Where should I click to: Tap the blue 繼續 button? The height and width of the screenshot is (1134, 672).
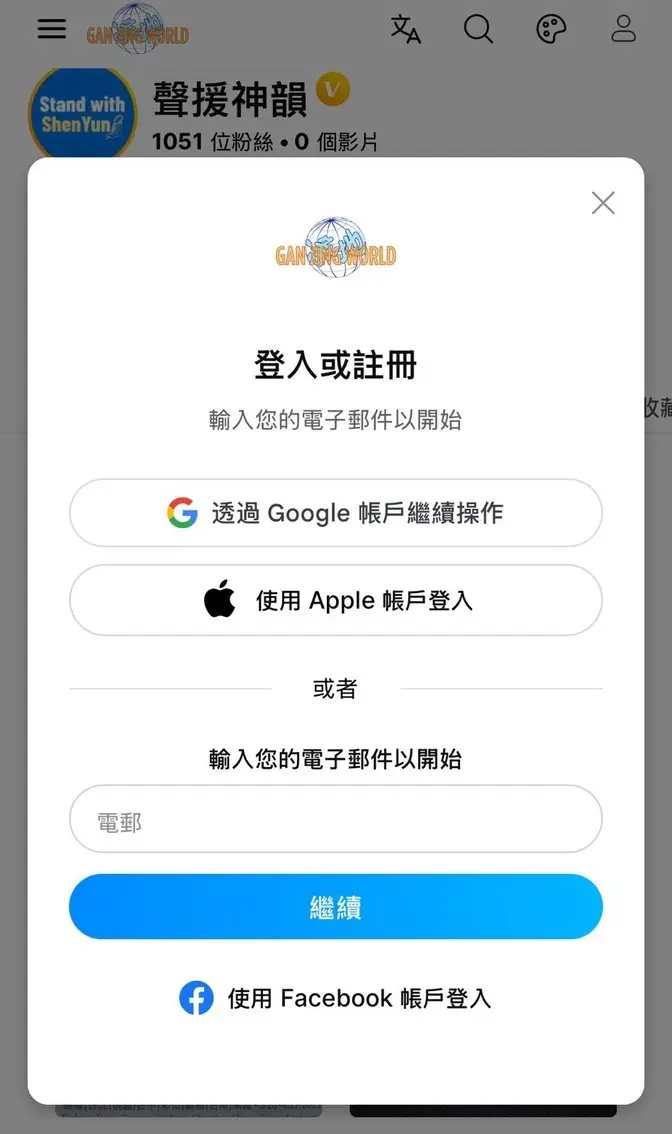click(336, 906)
